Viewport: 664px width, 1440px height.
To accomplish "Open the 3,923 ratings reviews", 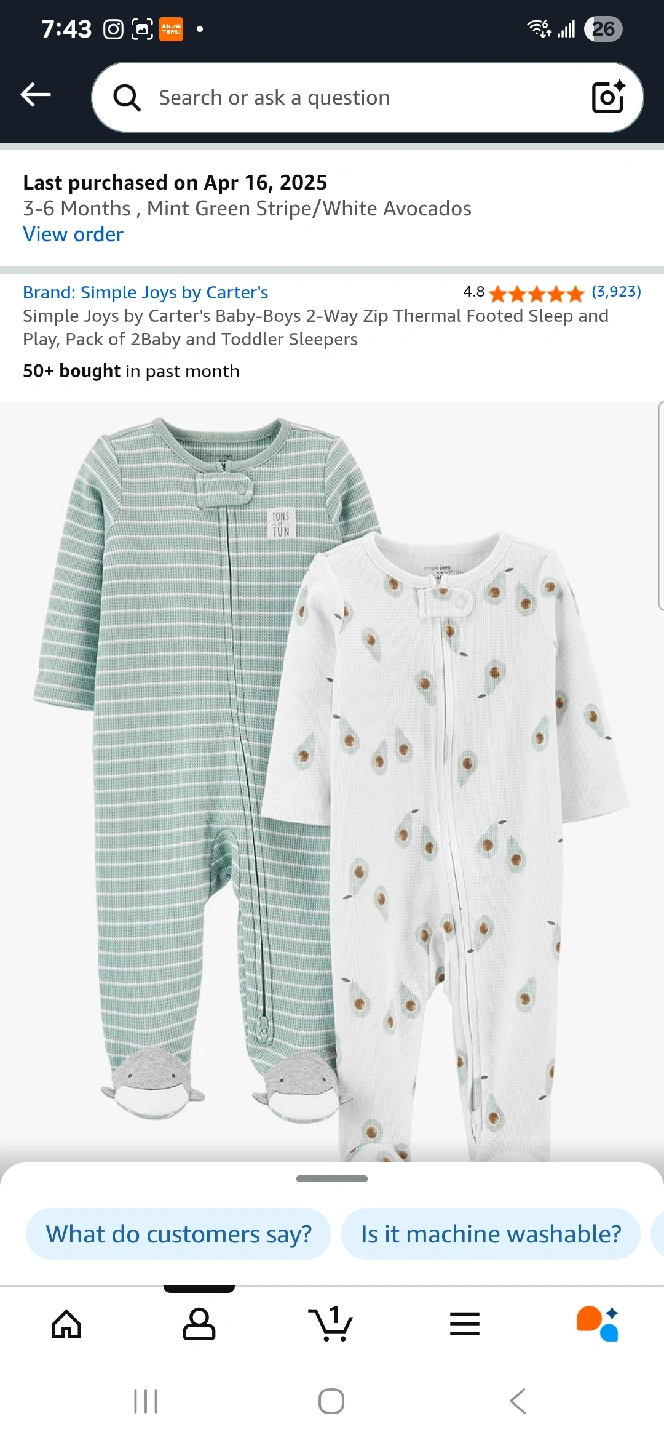I will (x=616, y=292).
